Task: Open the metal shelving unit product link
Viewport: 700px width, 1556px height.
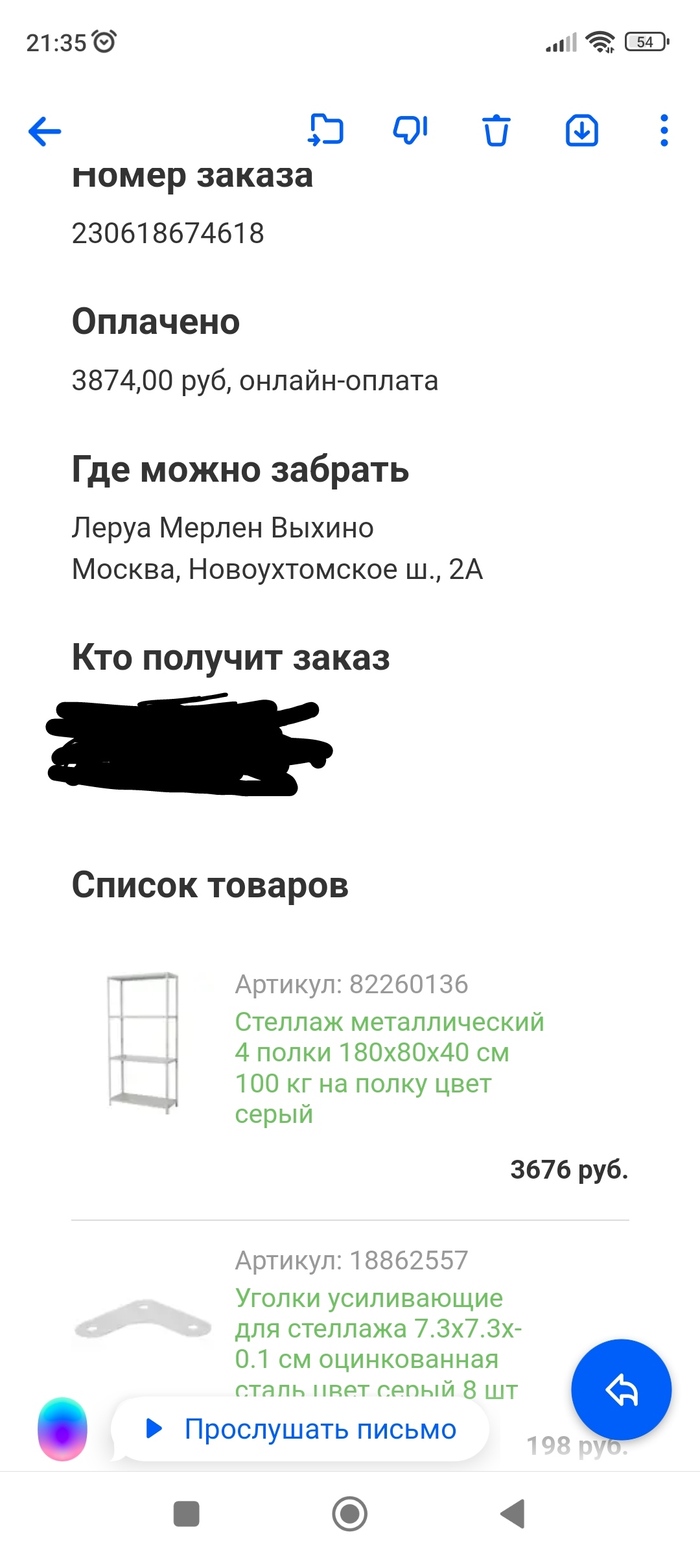Action: pos(389,1067)
